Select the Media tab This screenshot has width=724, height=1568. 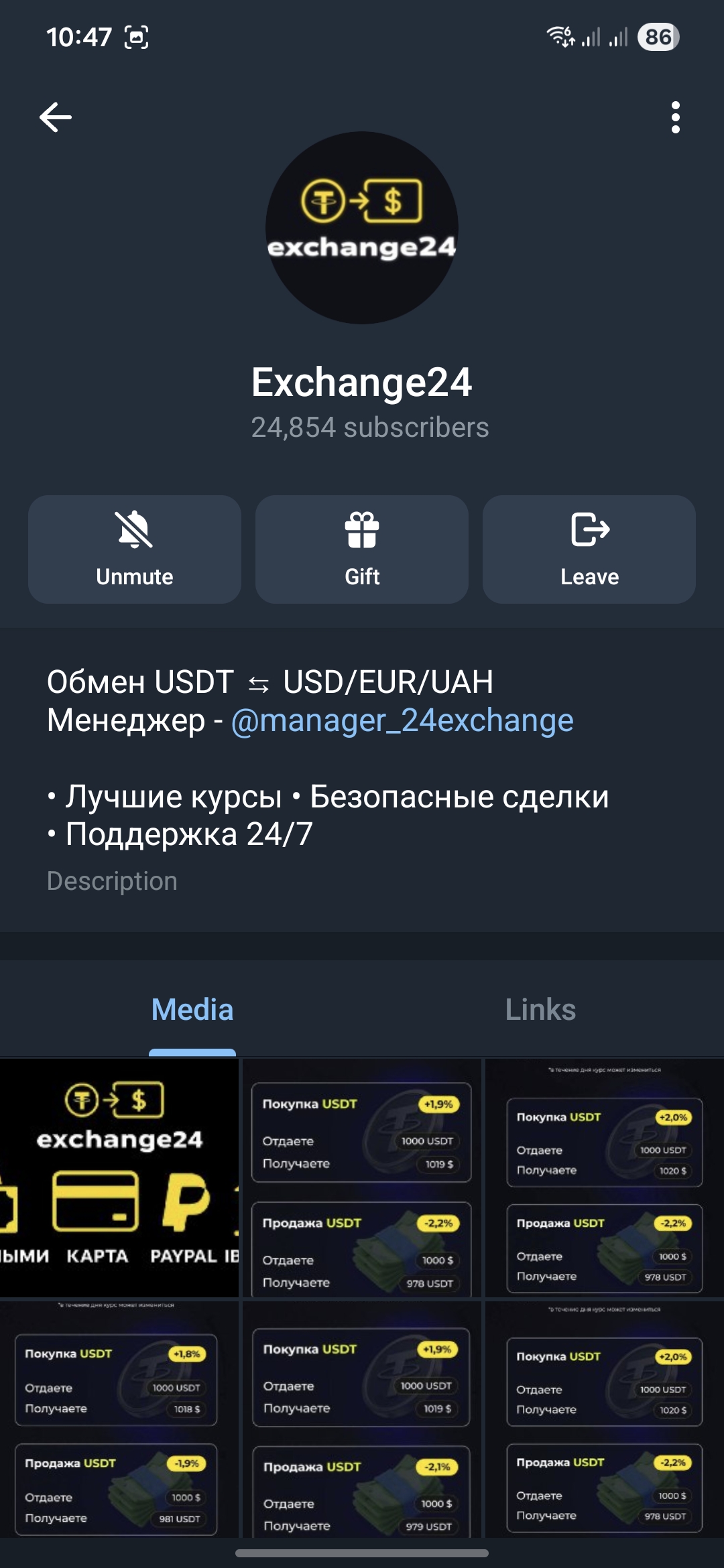tap(192, 1010)
